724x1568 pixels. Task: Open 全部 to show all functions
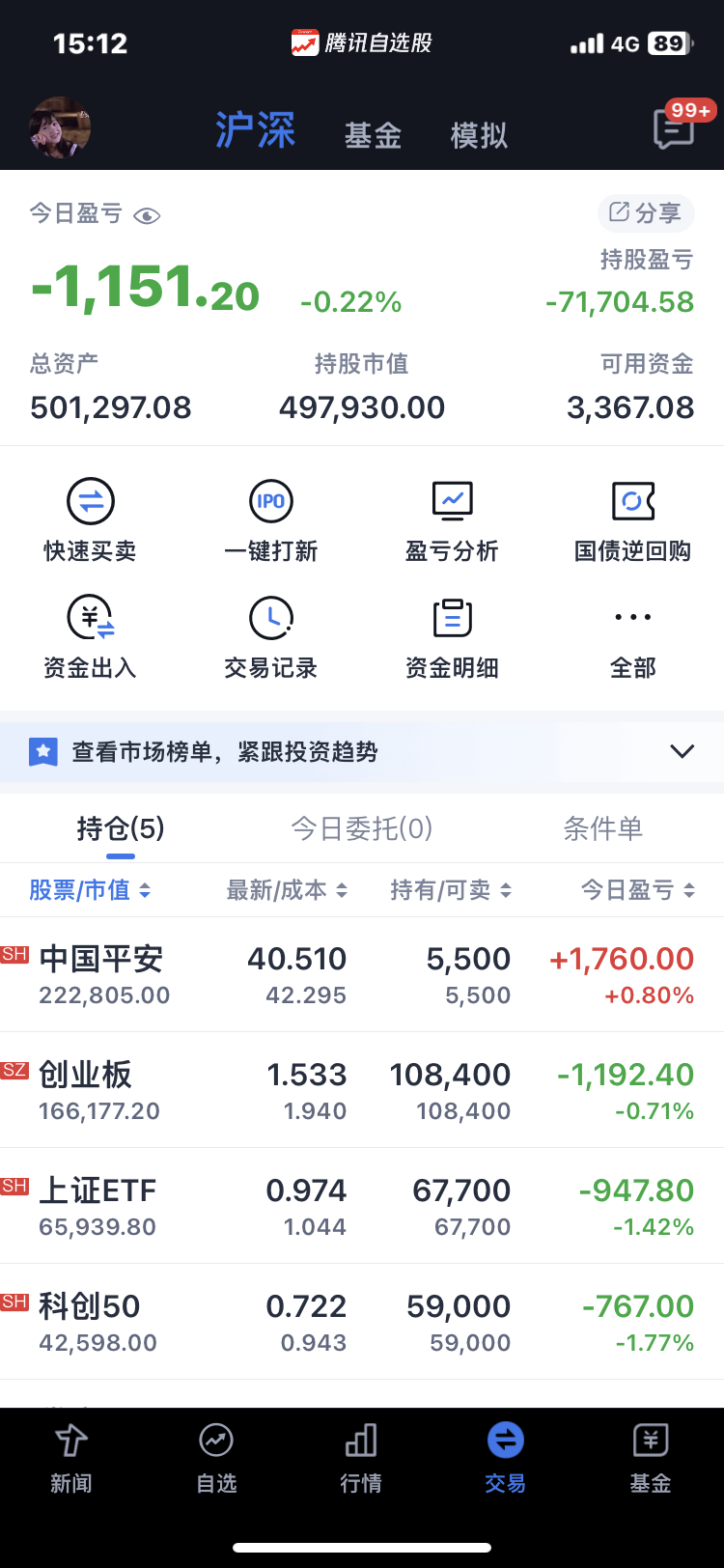[633, 638]
